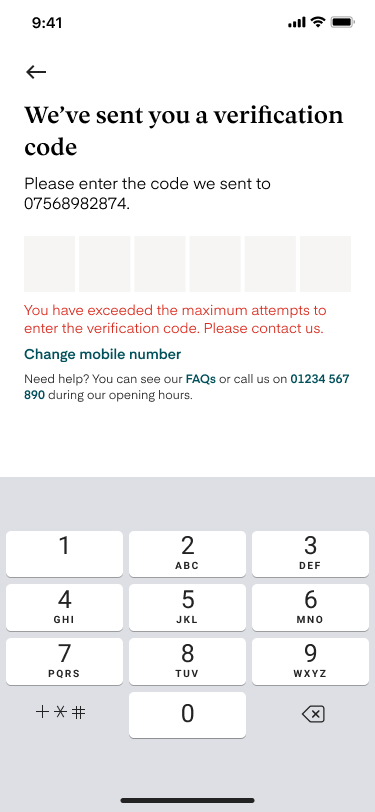Open the Change mobile number link
The image size is (375, 812).
point(103,354)
